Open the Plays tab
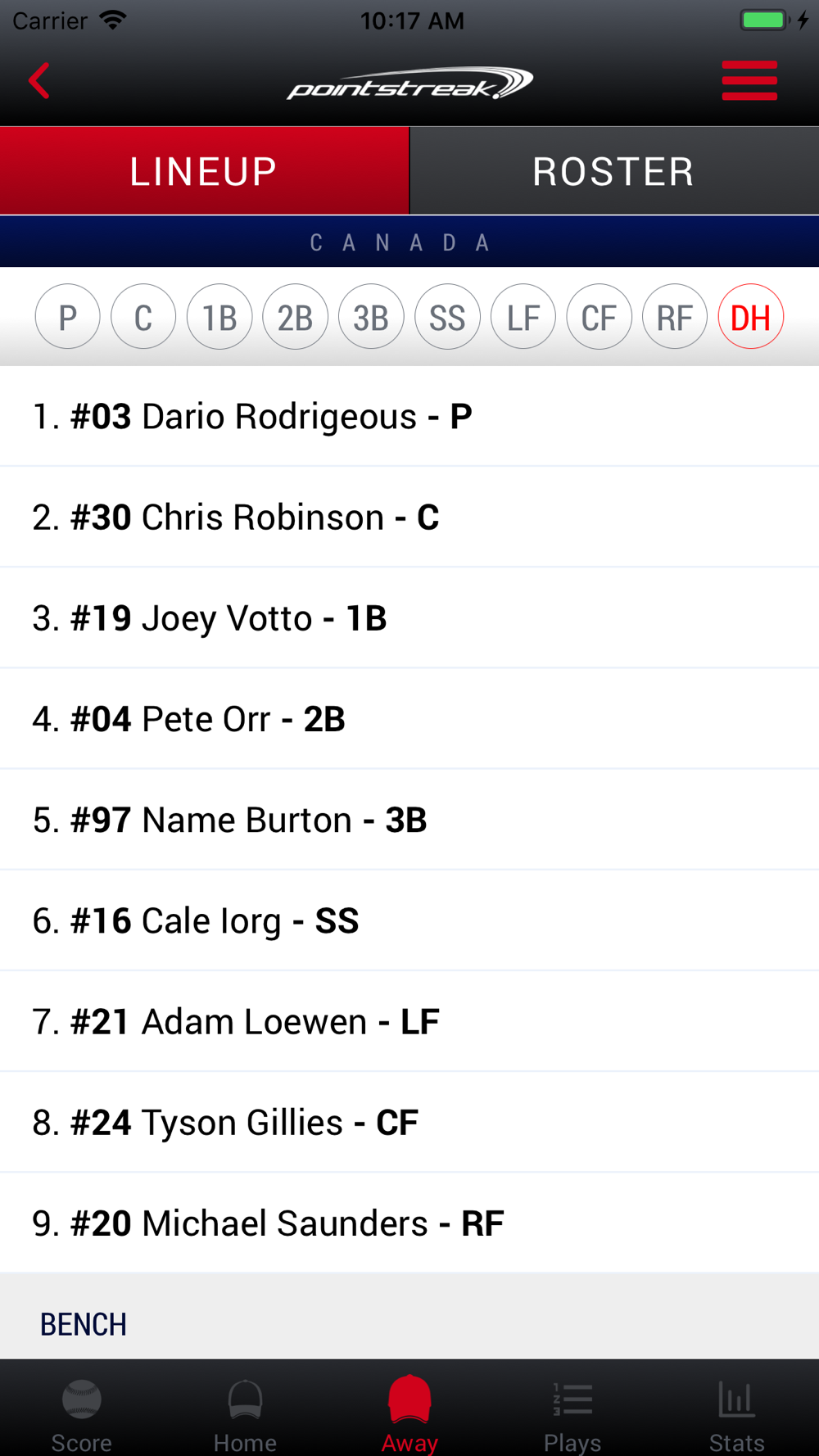This screenshot has width=819, height=1456. 572,1416
